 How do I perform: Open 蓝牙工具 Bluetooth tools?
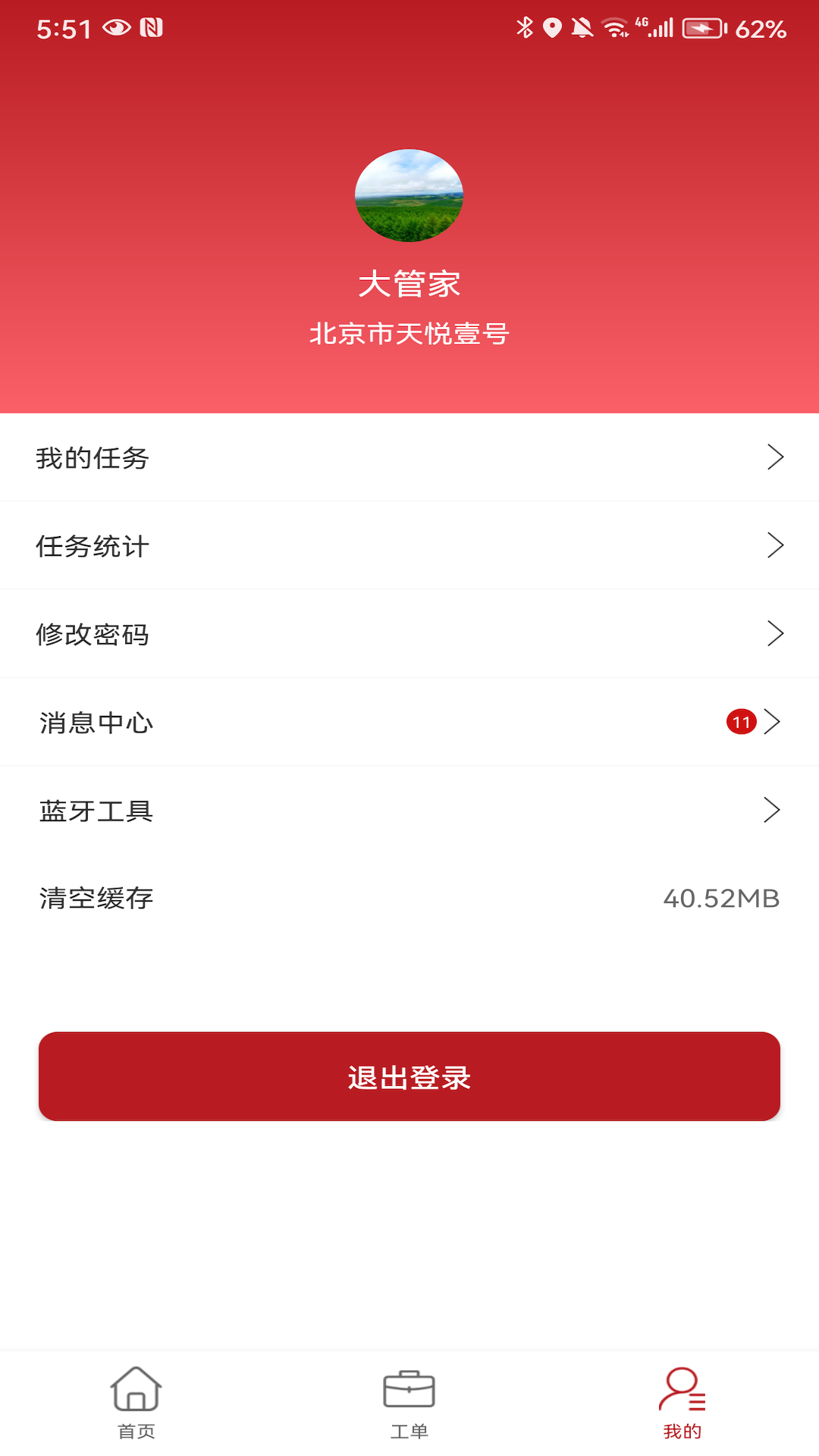pyautogui.click(x=94, y=811)
